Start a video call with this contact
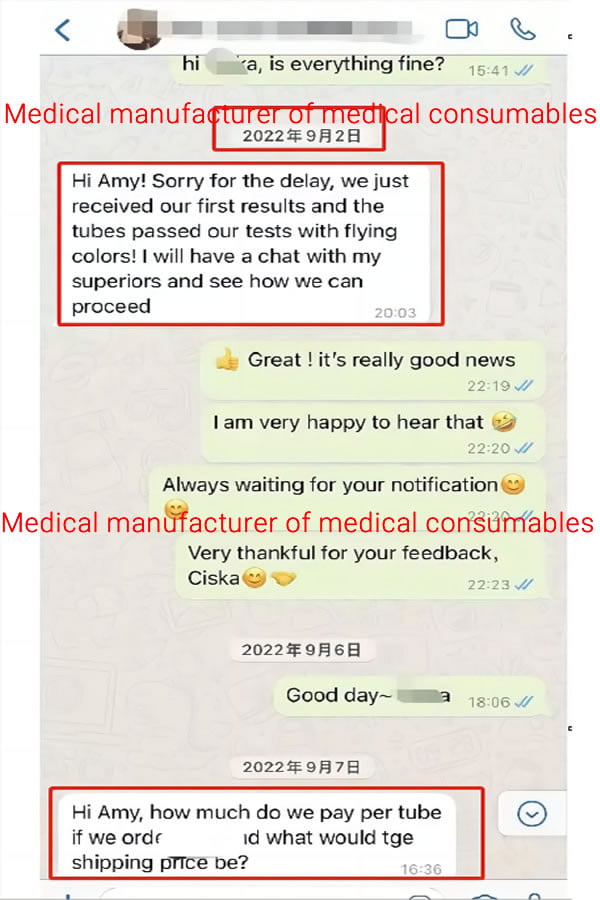 click(461, 29)
